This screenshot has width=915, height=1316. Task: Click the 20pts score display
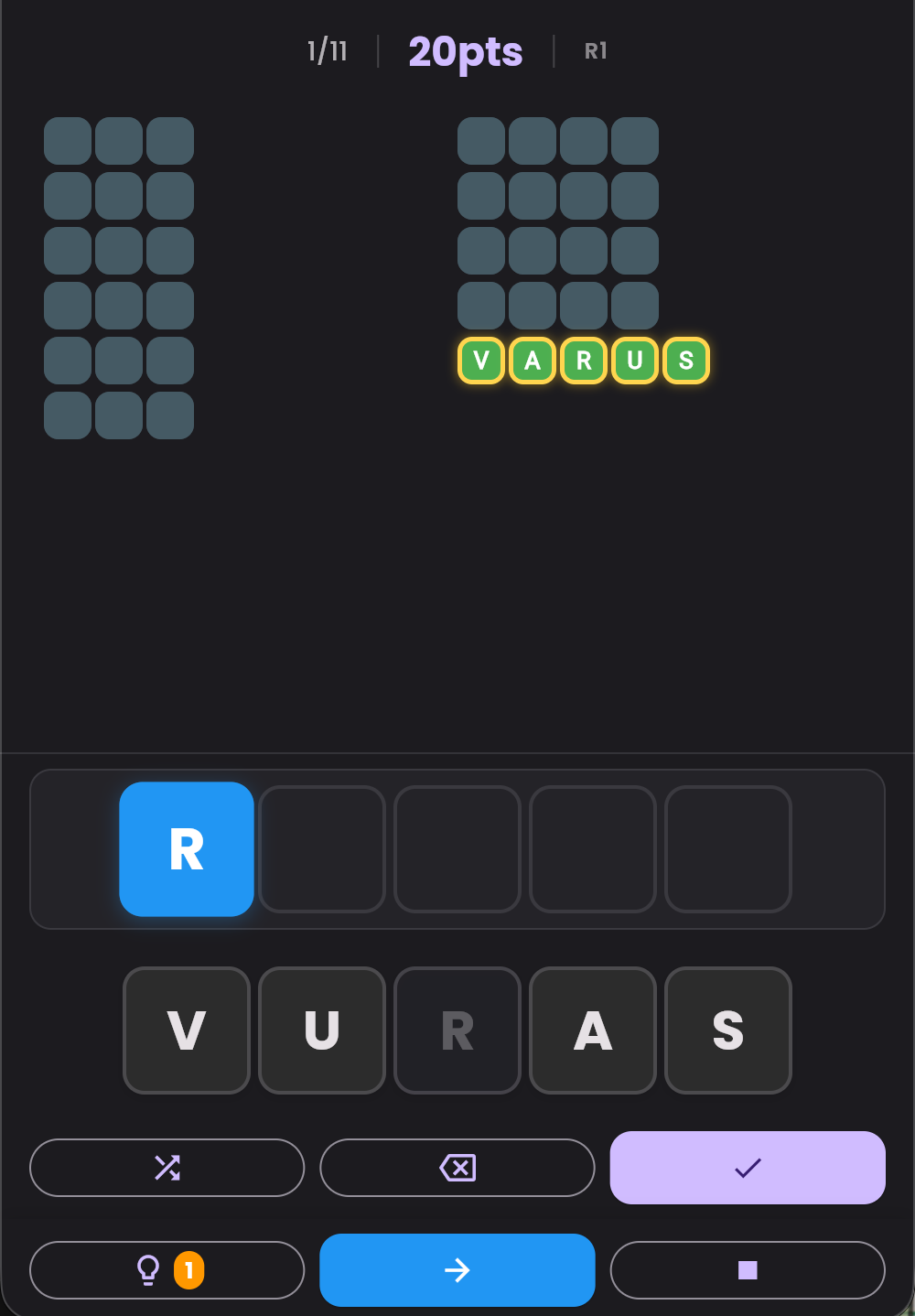click(465, 51)
